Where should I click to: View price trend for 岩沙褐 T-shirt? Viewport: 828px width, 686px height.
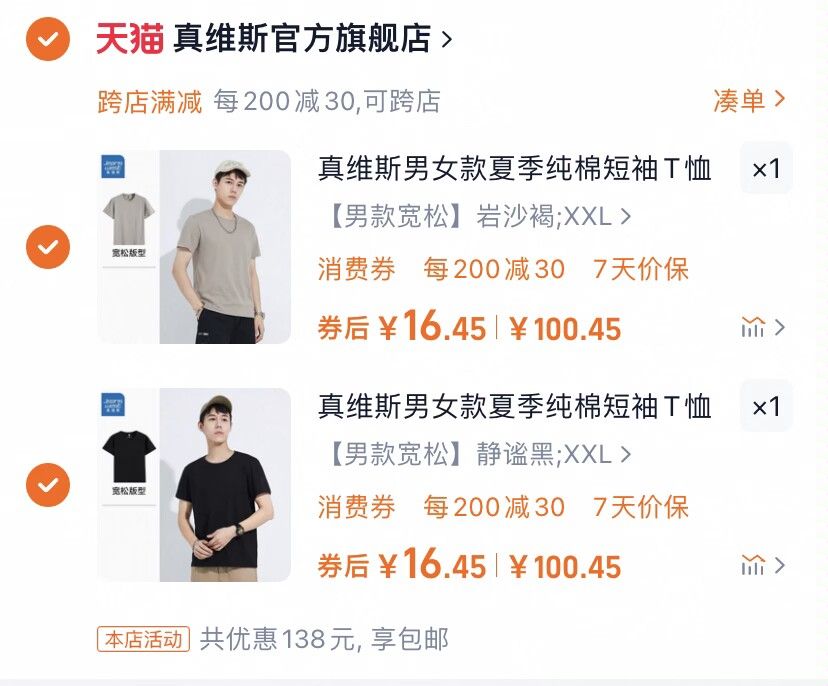pyautogui.click(x=762, y=327)
